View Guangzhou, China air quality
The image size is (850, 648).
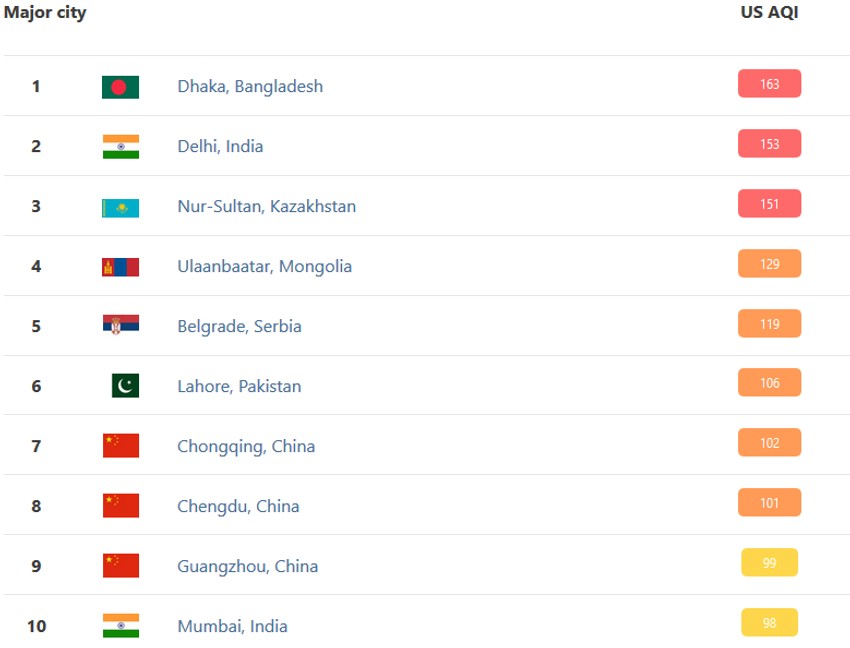(248, 566)
